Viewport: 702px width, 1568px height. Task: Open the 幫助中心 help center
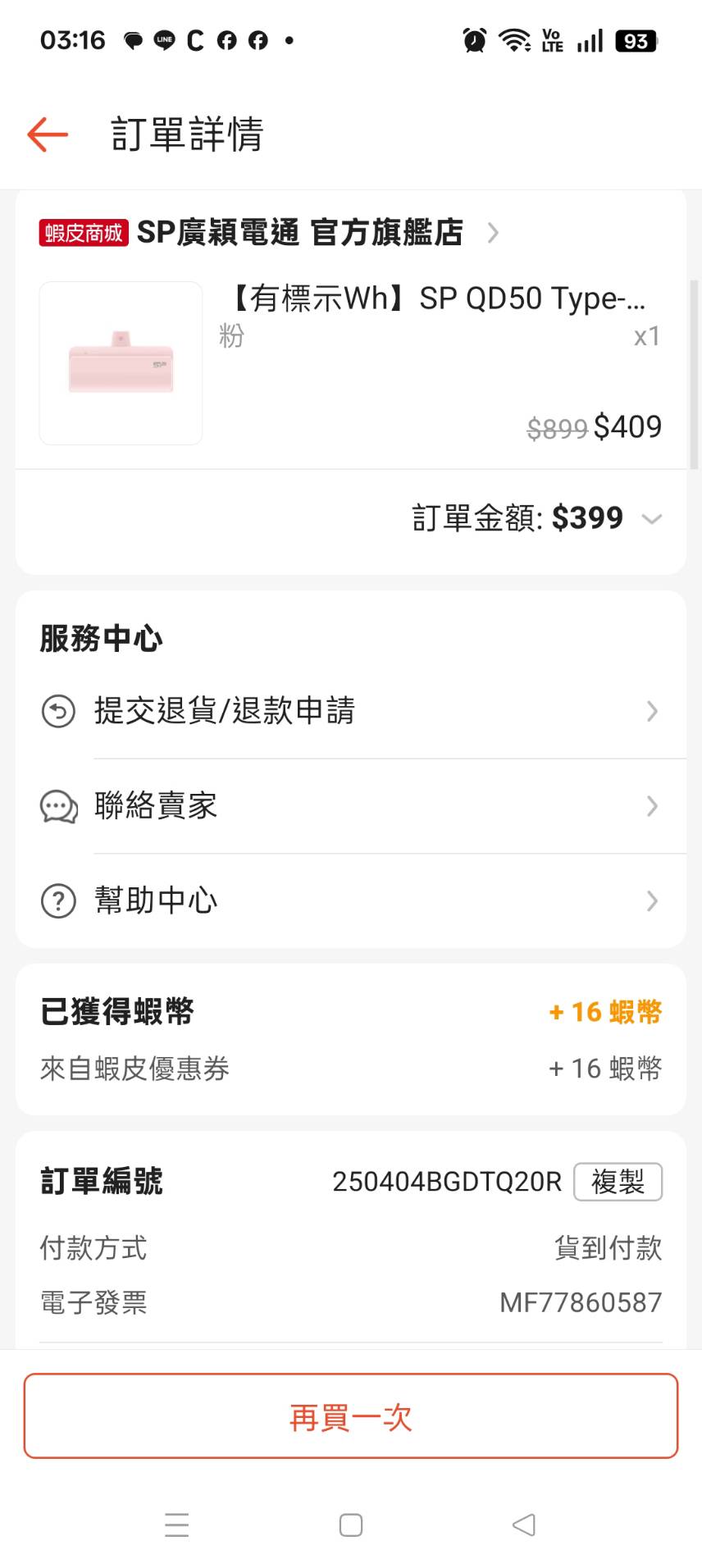click(x=351, y=901)
